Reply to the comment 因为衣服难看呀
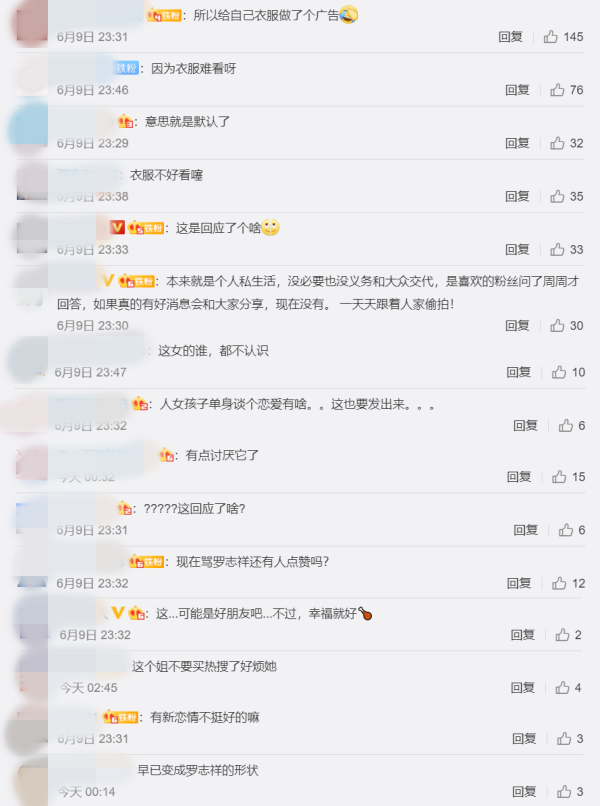This screenshot has height=806, width=600. point(517,90)
